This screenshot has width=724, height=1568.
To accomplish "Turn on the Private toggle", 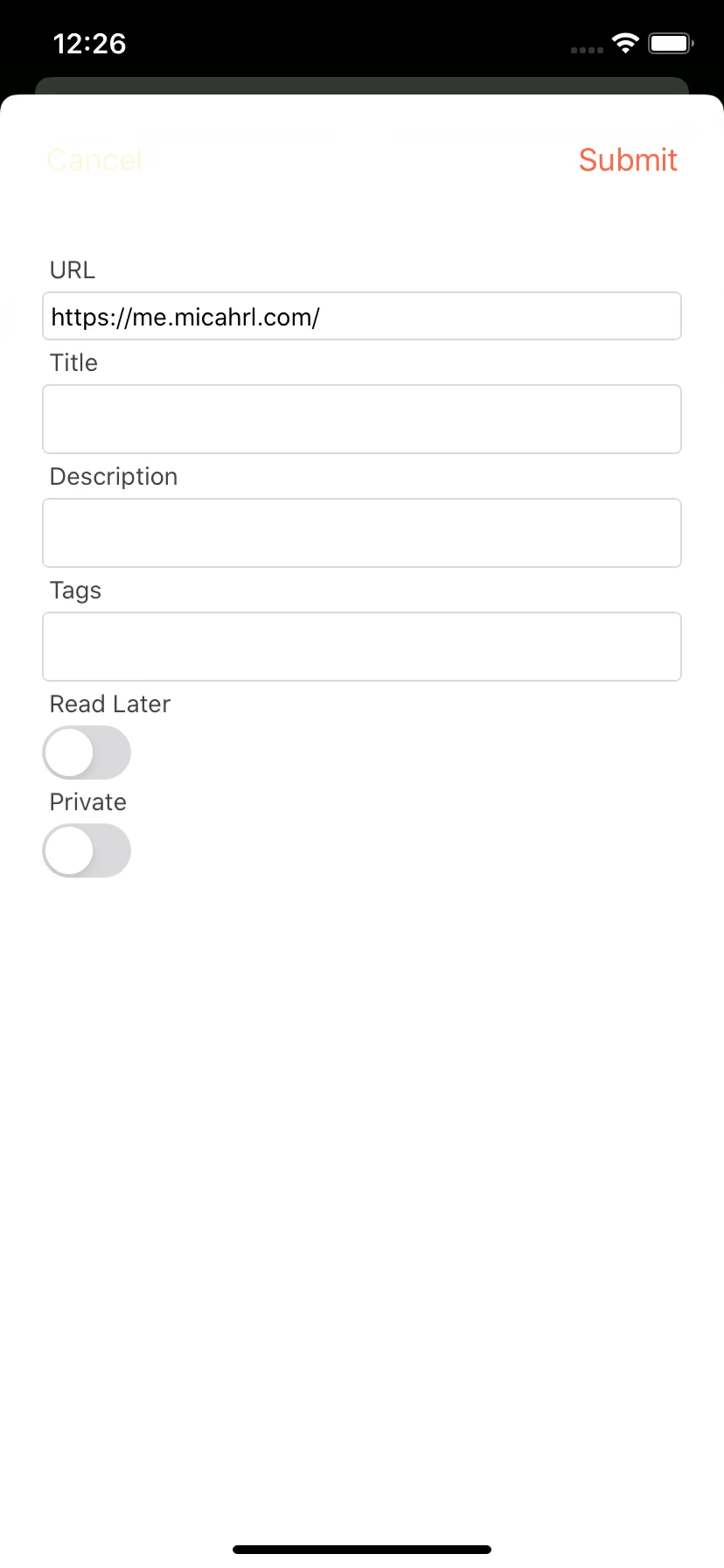I will tap(87, 850).
